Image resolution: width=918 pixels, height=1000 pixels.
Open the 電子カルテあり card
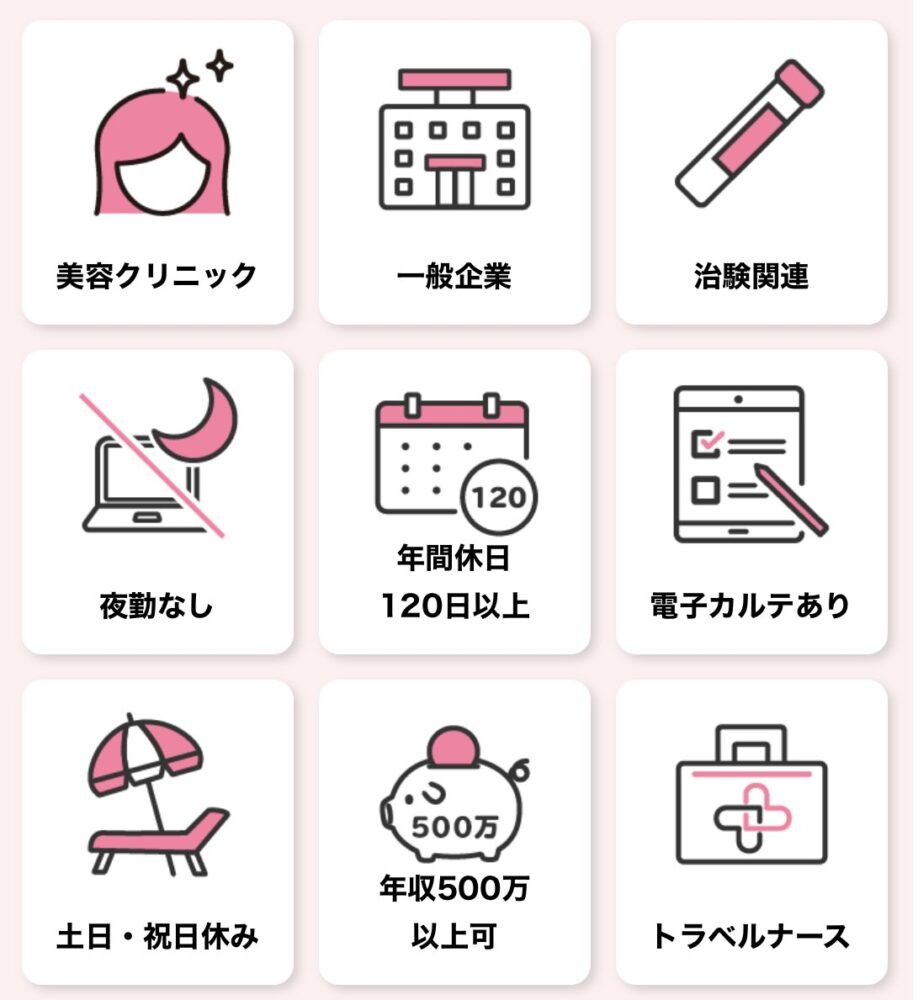click(751, 502)
